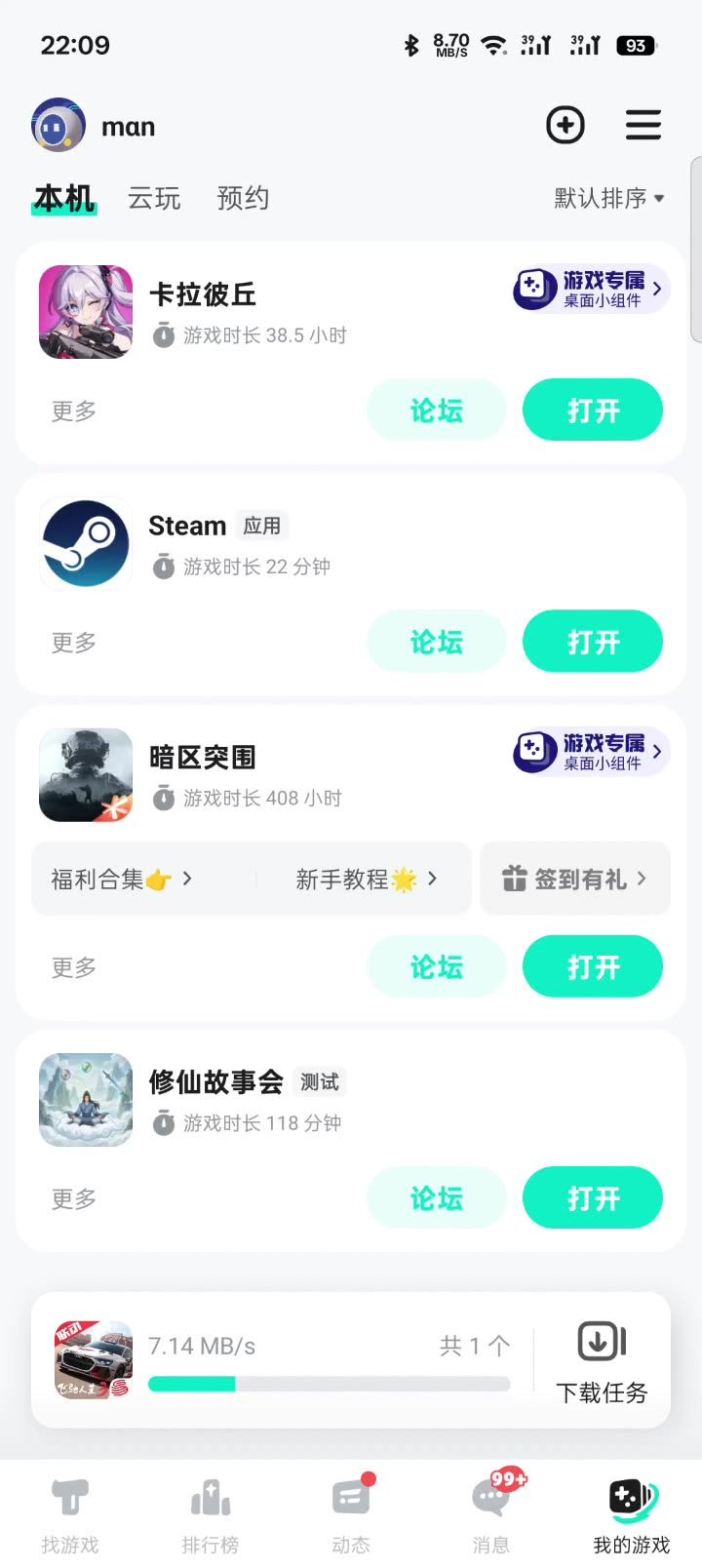Open the Steam forum

click(x=436, y=642)
